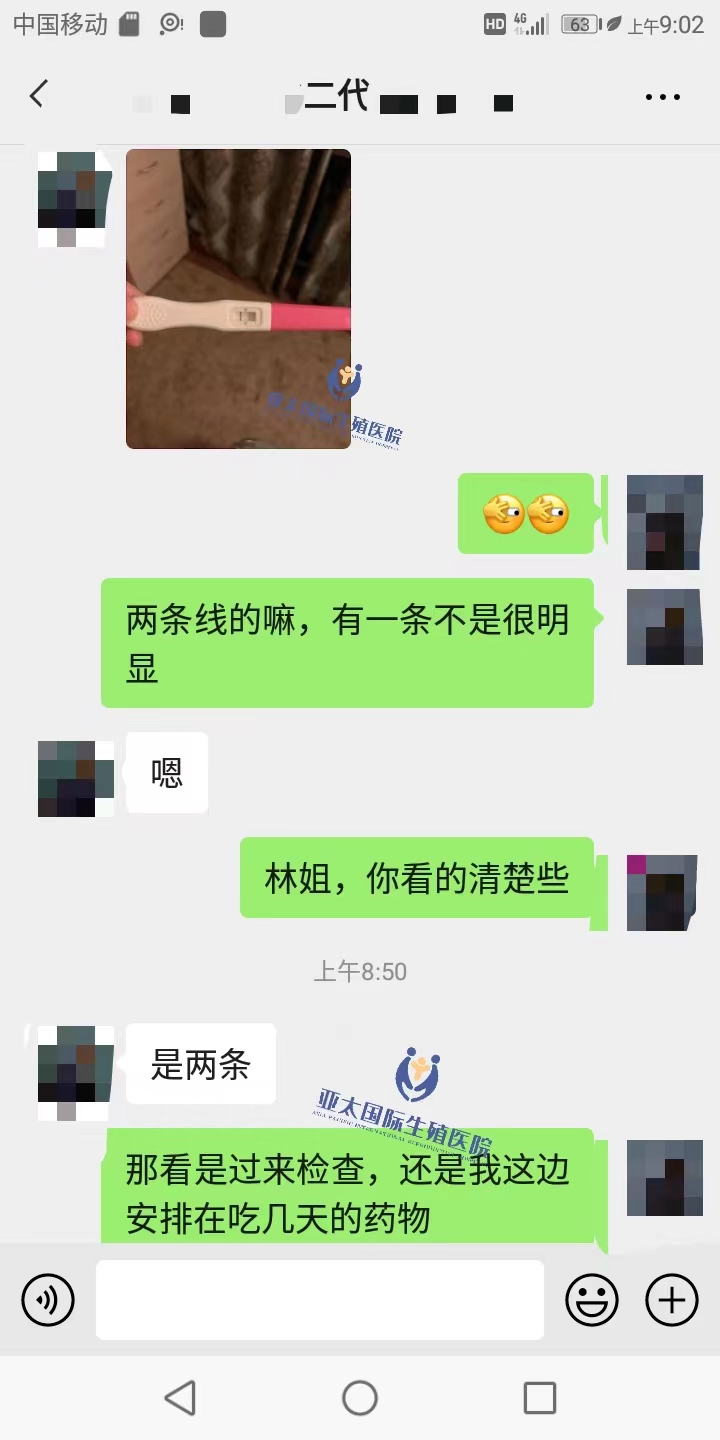The image size is (720, 1440).
Task: Switch to voice message input
Action: click(x=48, y=1300)
